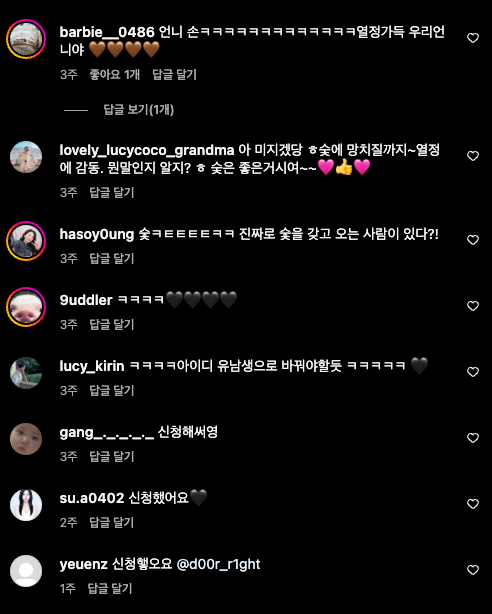The width and height of the screenshot is (492, 614).
Task: Reply to the gang_._._._._ comment
Action: 112,456
